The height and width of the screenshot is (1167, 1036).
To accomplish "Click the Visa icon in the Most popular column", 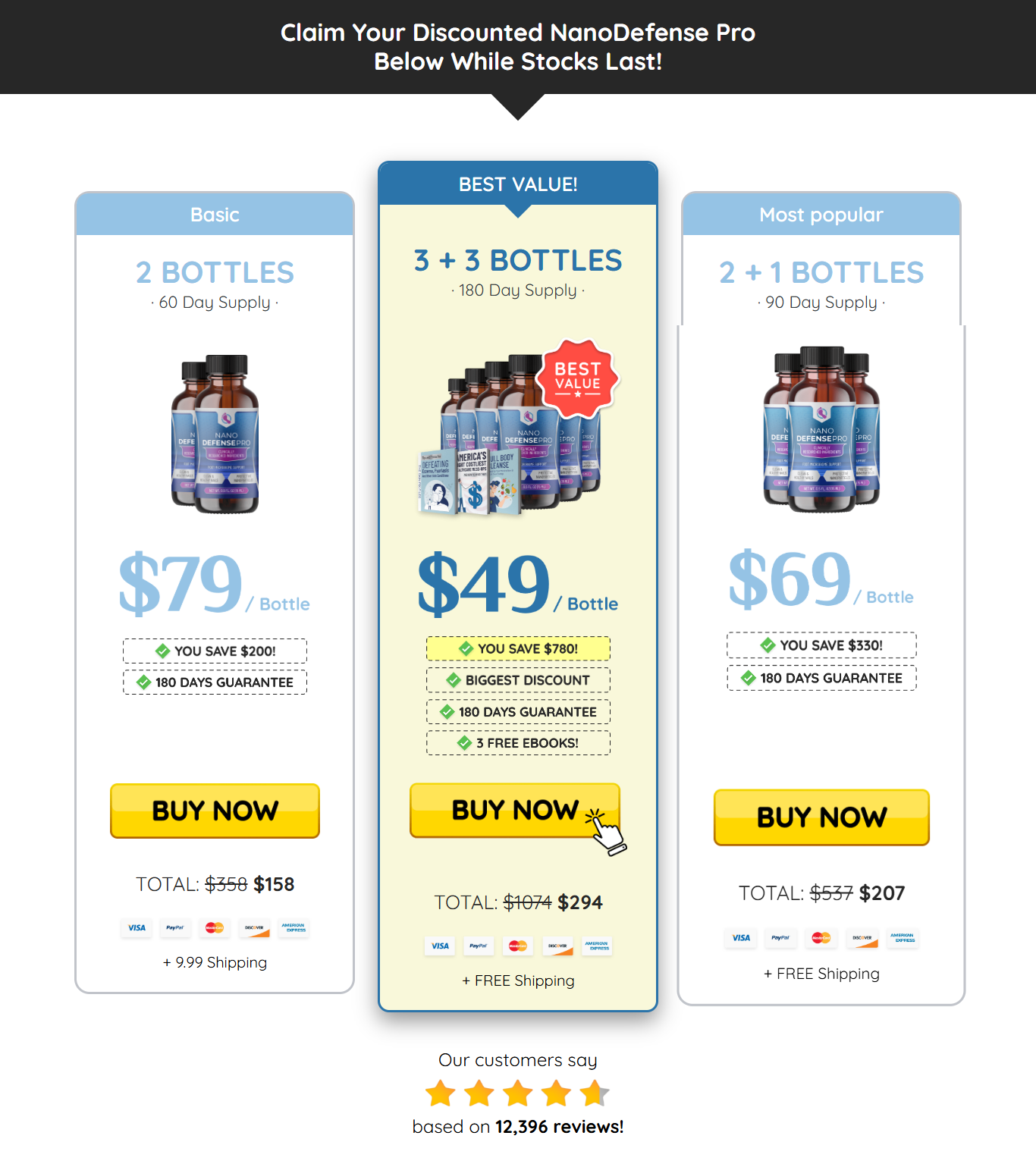I will pyautogui.click(x=740, y=938).
